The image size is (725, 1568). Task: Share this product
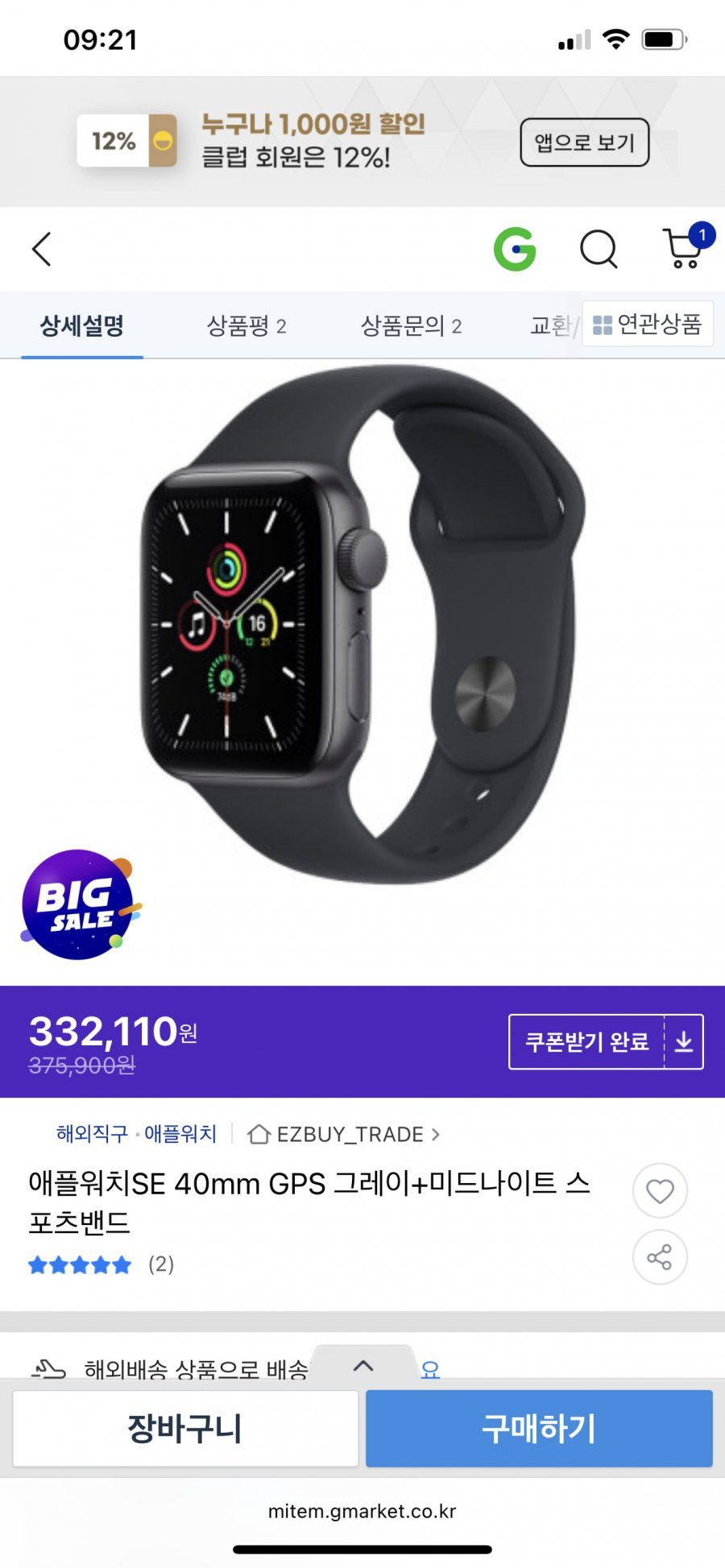point(660,1257)
